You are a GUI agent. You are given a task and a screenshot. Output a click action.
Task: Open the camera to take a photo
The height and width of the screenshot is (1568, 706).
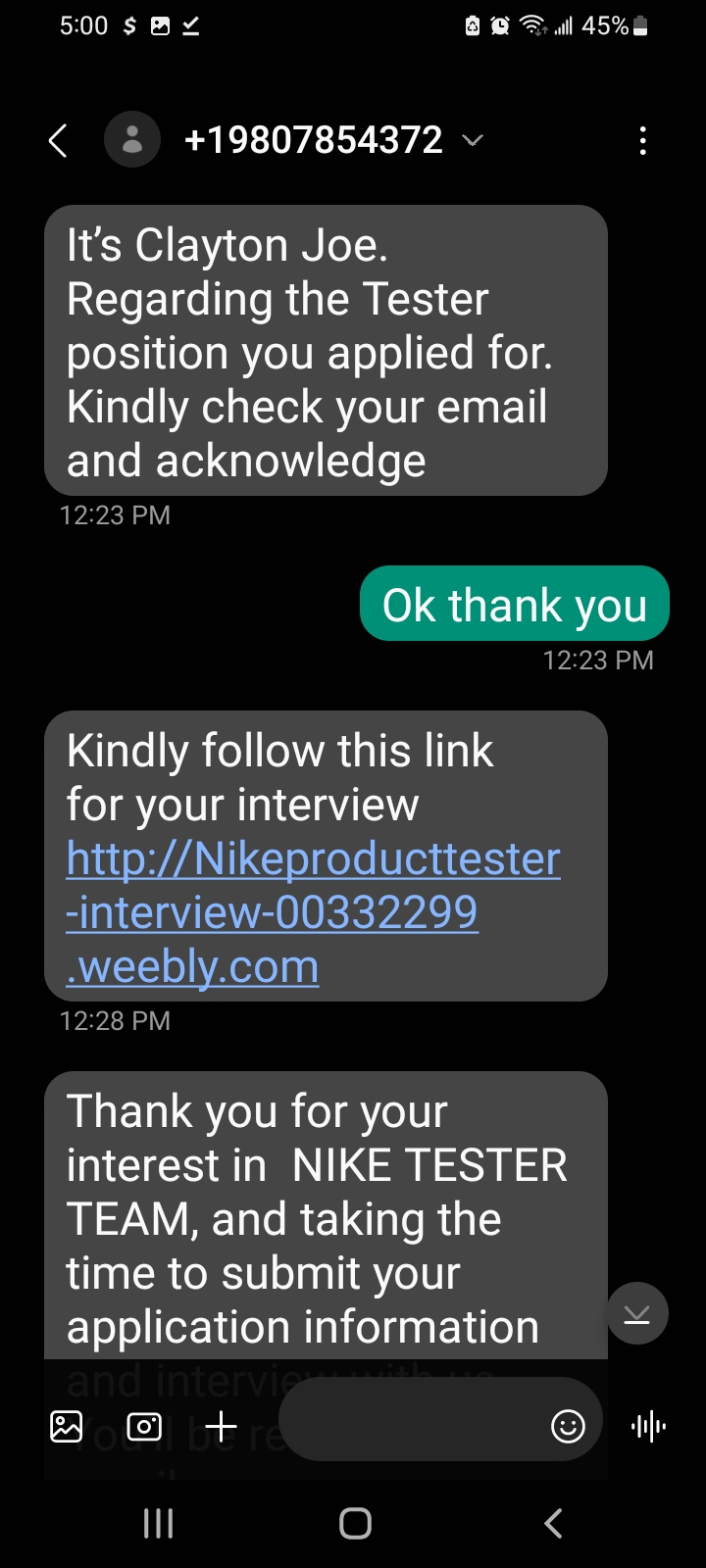point(144,1426)
